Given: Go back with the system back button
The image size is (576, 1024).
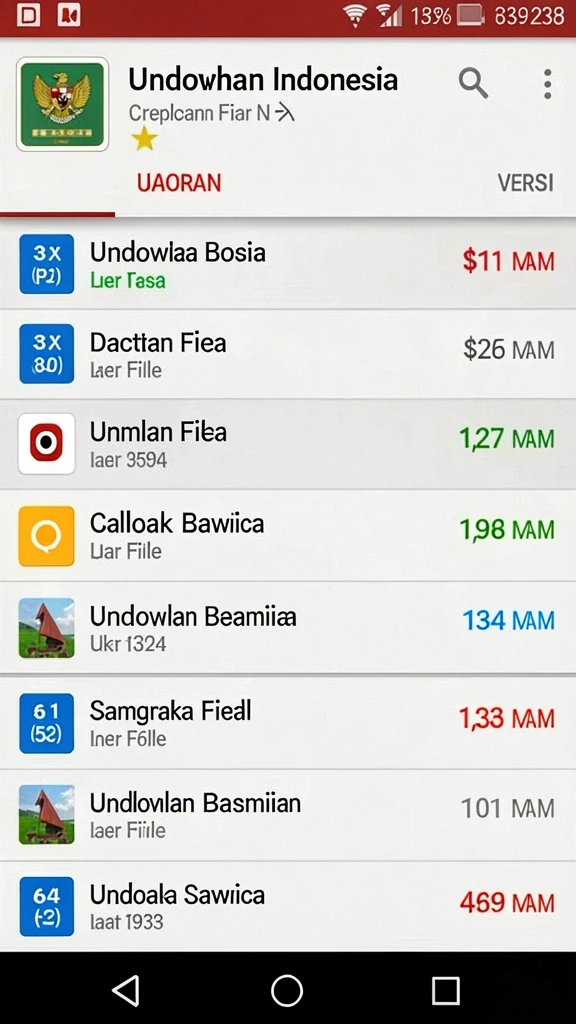Looking at the screenshot, I should click(x=126, y=990).
